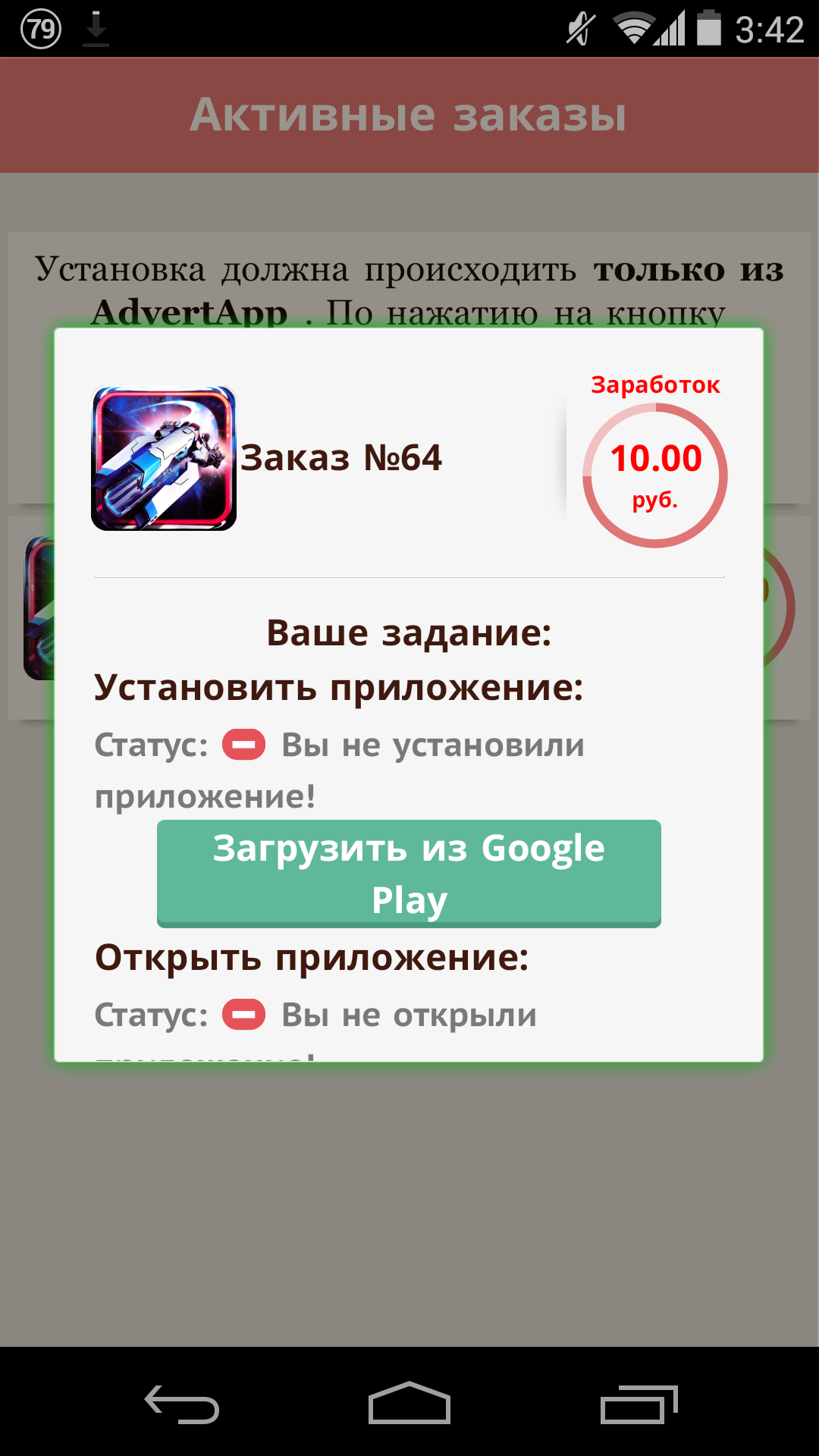
Task: Go to the home screen
Action: tap(409, 1404)
